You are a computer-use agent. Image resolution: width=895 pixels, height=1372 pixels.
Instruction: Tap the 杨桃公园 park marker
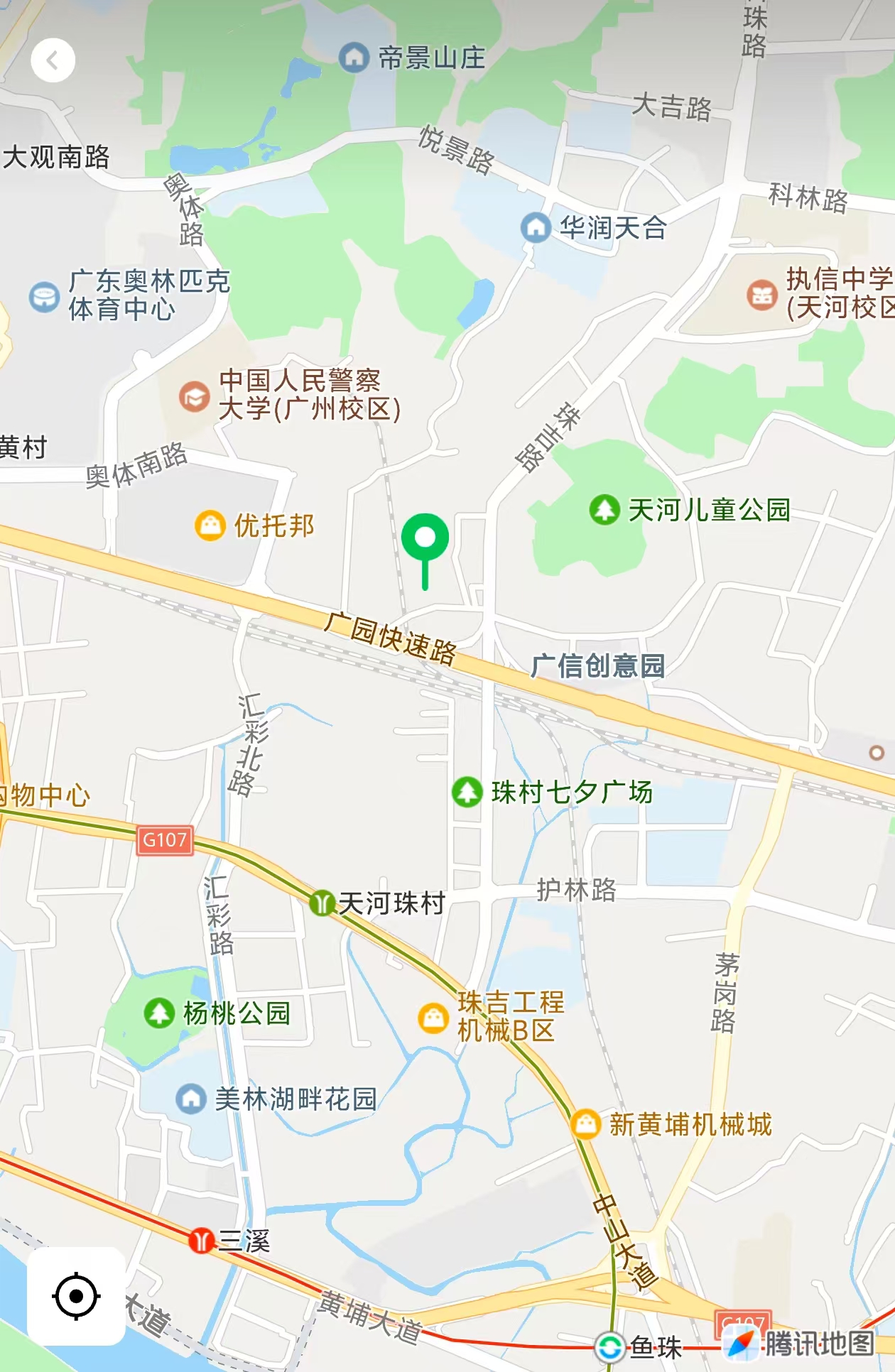tap(159, 1013)
